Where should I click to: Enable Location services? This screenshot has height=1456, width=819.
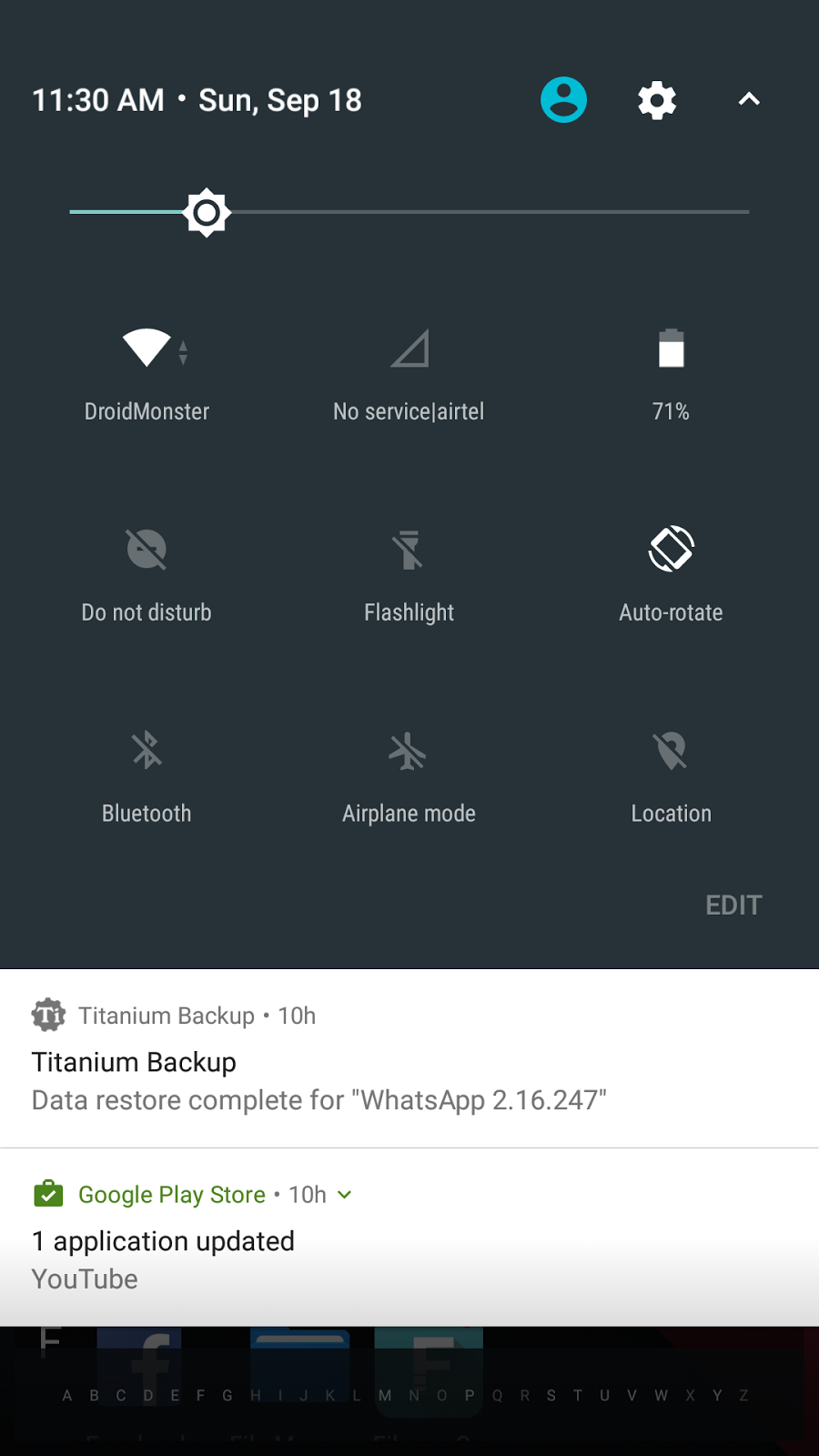[x=670, y=770]
